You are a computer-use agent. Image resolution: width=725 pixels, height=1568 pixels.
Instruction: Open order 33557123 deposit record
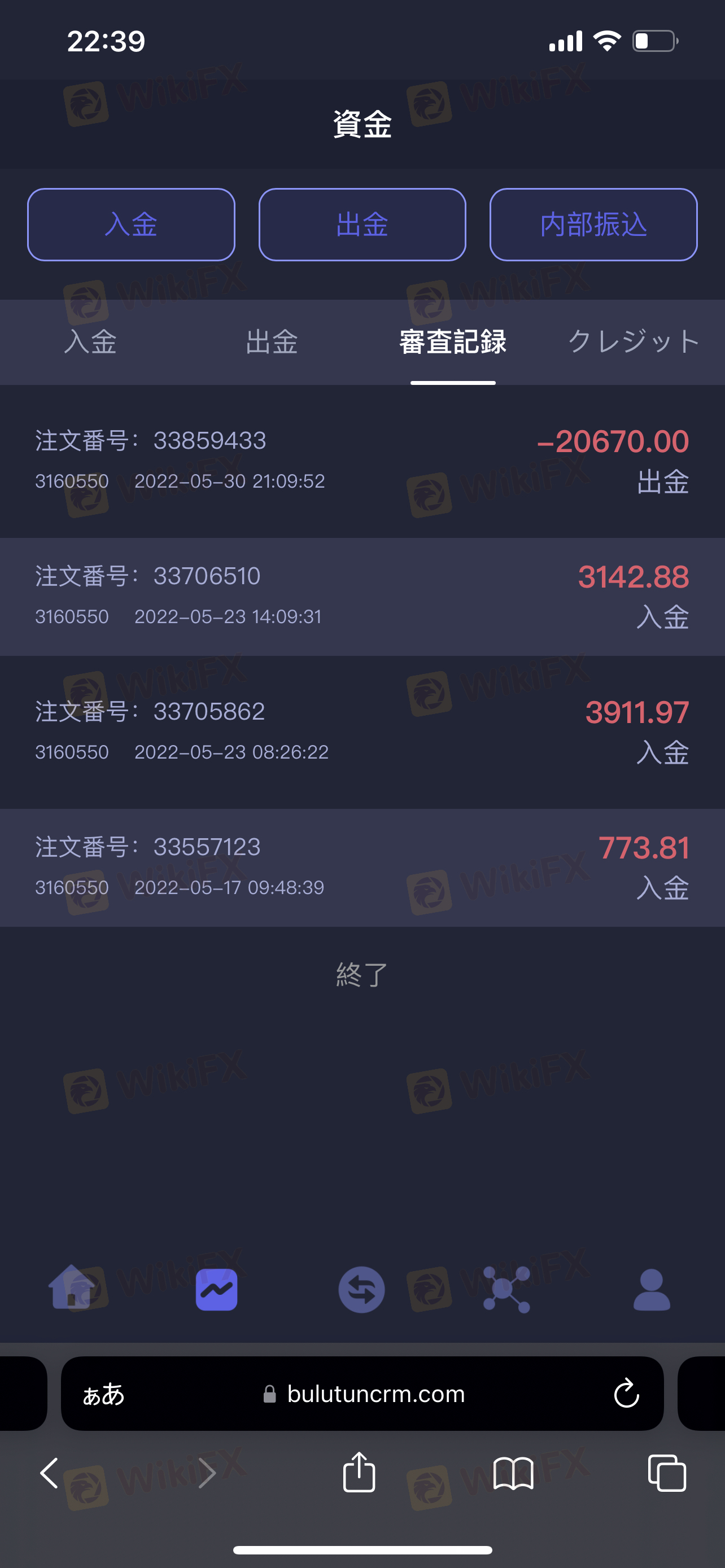[x=362, y=868]
